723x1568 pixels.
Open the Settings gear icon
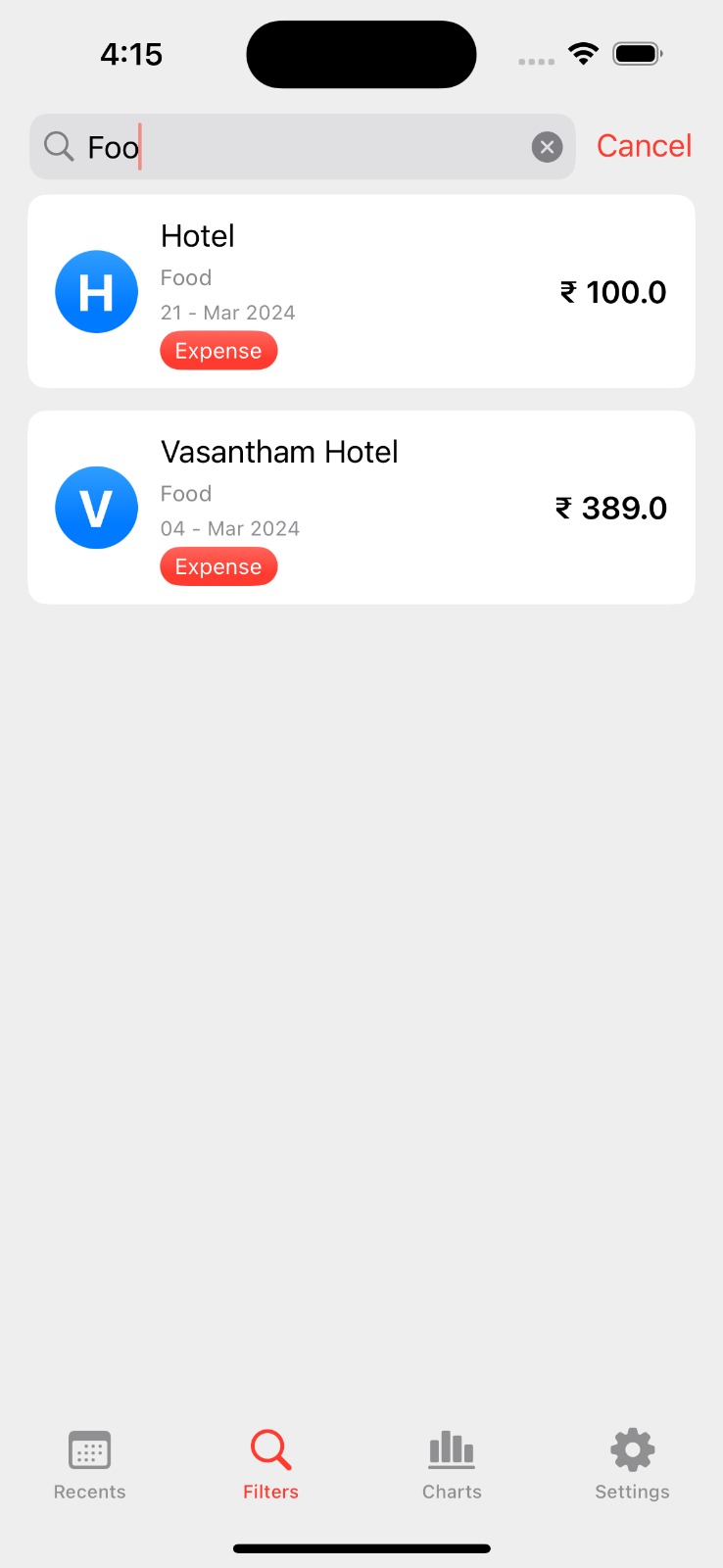632,1449
